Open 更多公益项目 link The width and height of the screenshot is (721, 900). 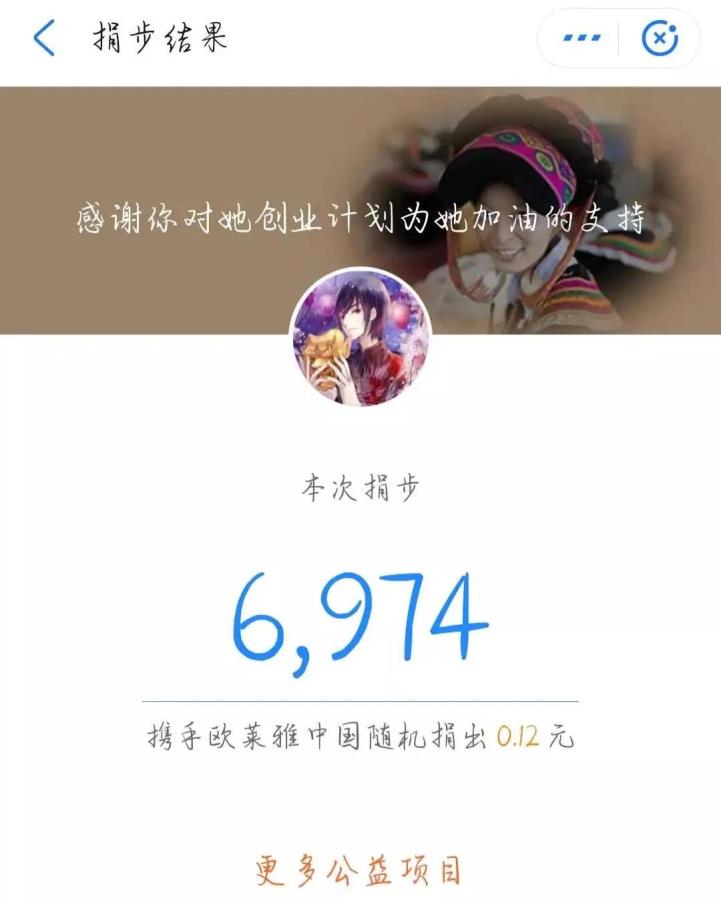click(359, 870)
